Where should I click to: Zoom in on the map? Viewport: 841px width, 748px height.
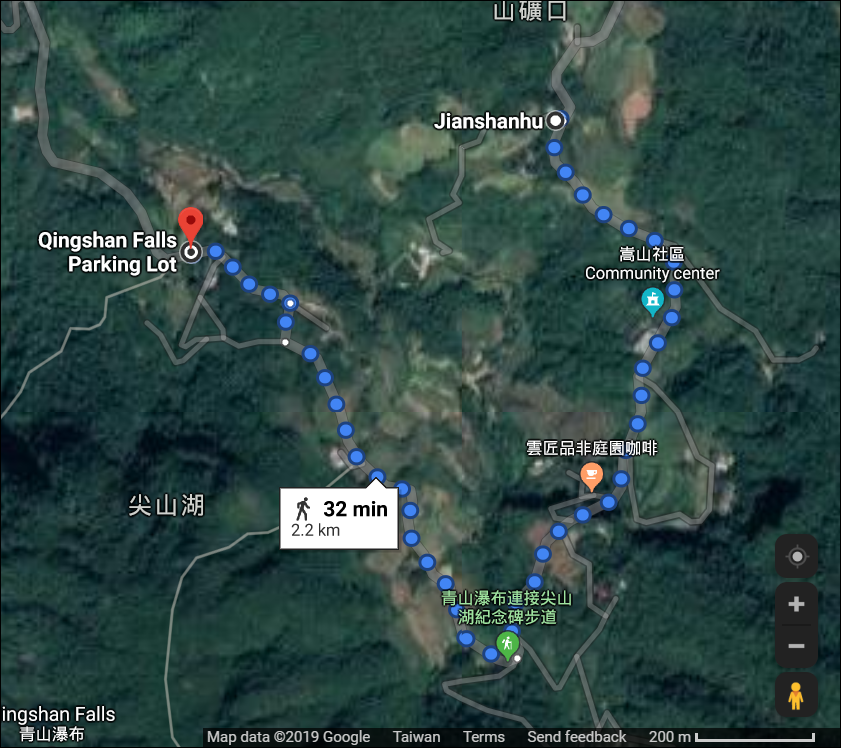pos(796,604)
